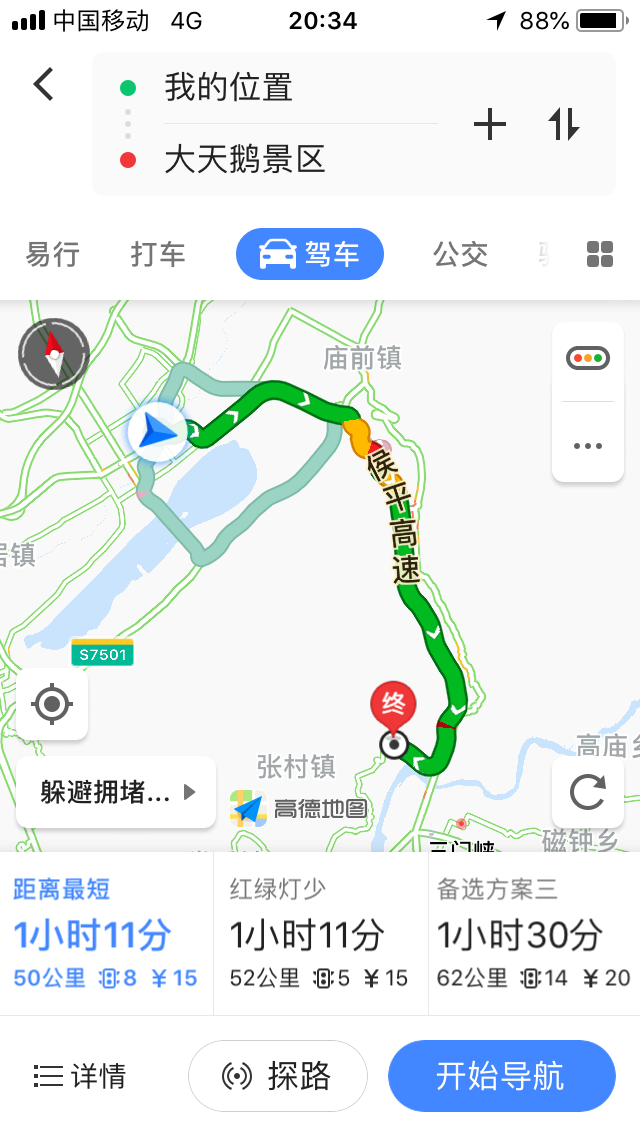Open the three-dot map options

[x=587, y=445]
